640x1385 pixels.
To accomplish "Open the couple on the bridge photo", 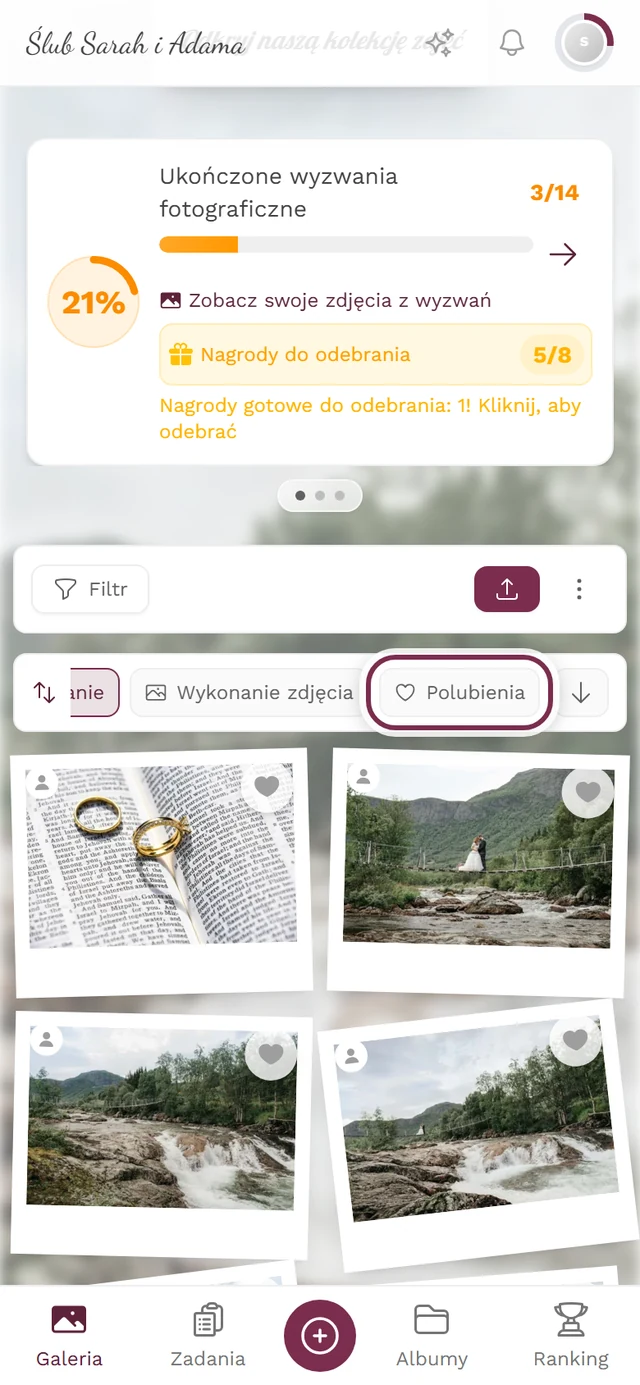I will 477,855.
